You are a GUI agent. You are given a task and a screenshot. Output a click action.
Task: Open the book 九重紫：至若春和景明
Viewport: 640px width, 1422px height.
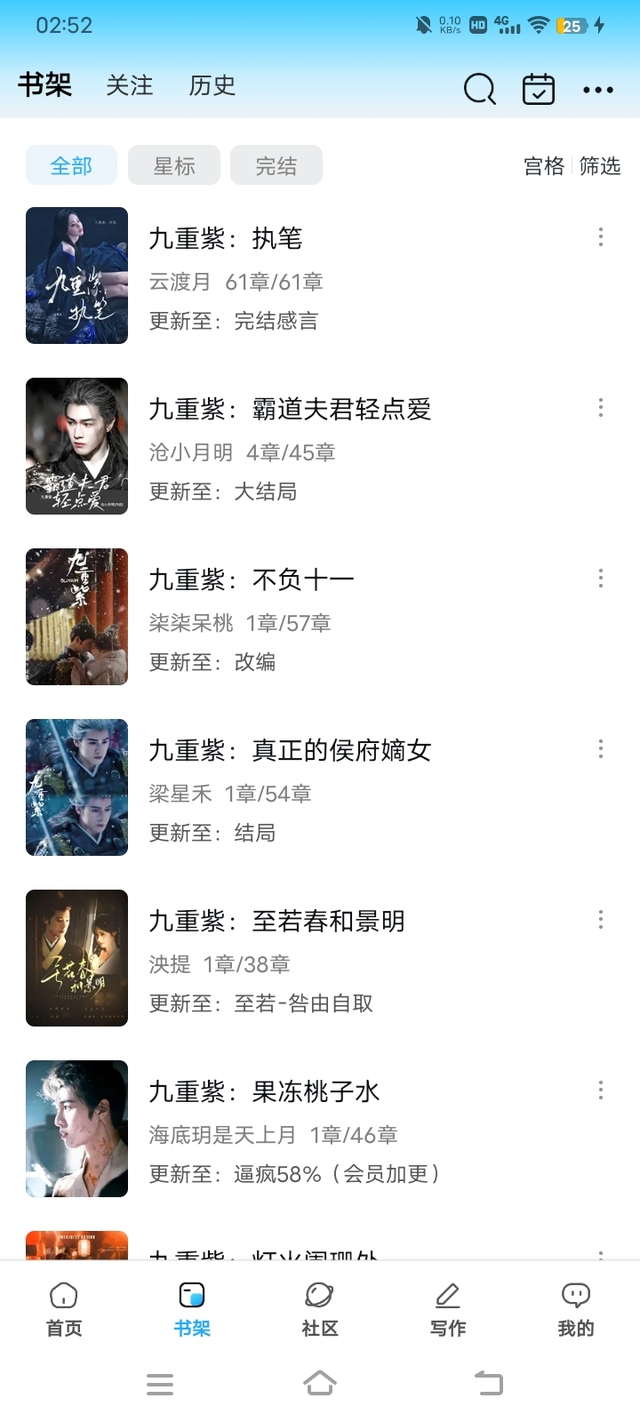pyautogui.click(x=276, y=921)
